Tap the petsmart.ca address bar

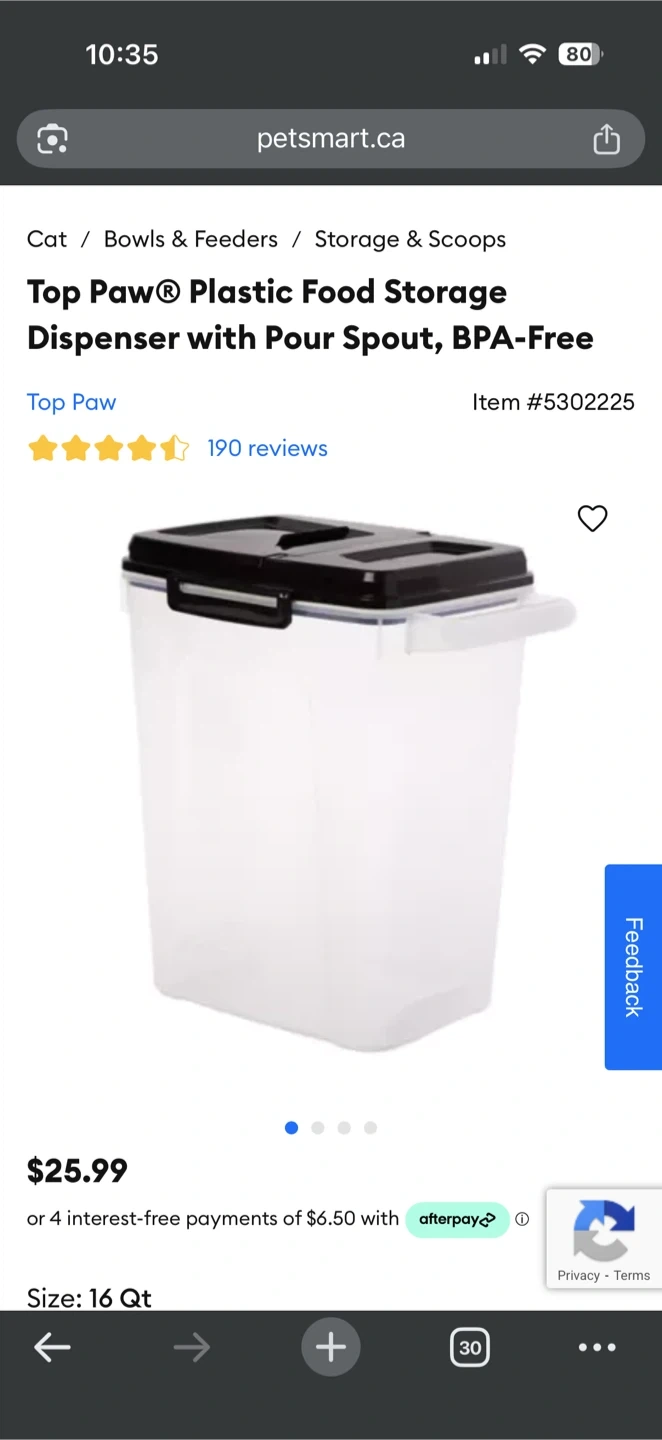[x=330, y=139]
